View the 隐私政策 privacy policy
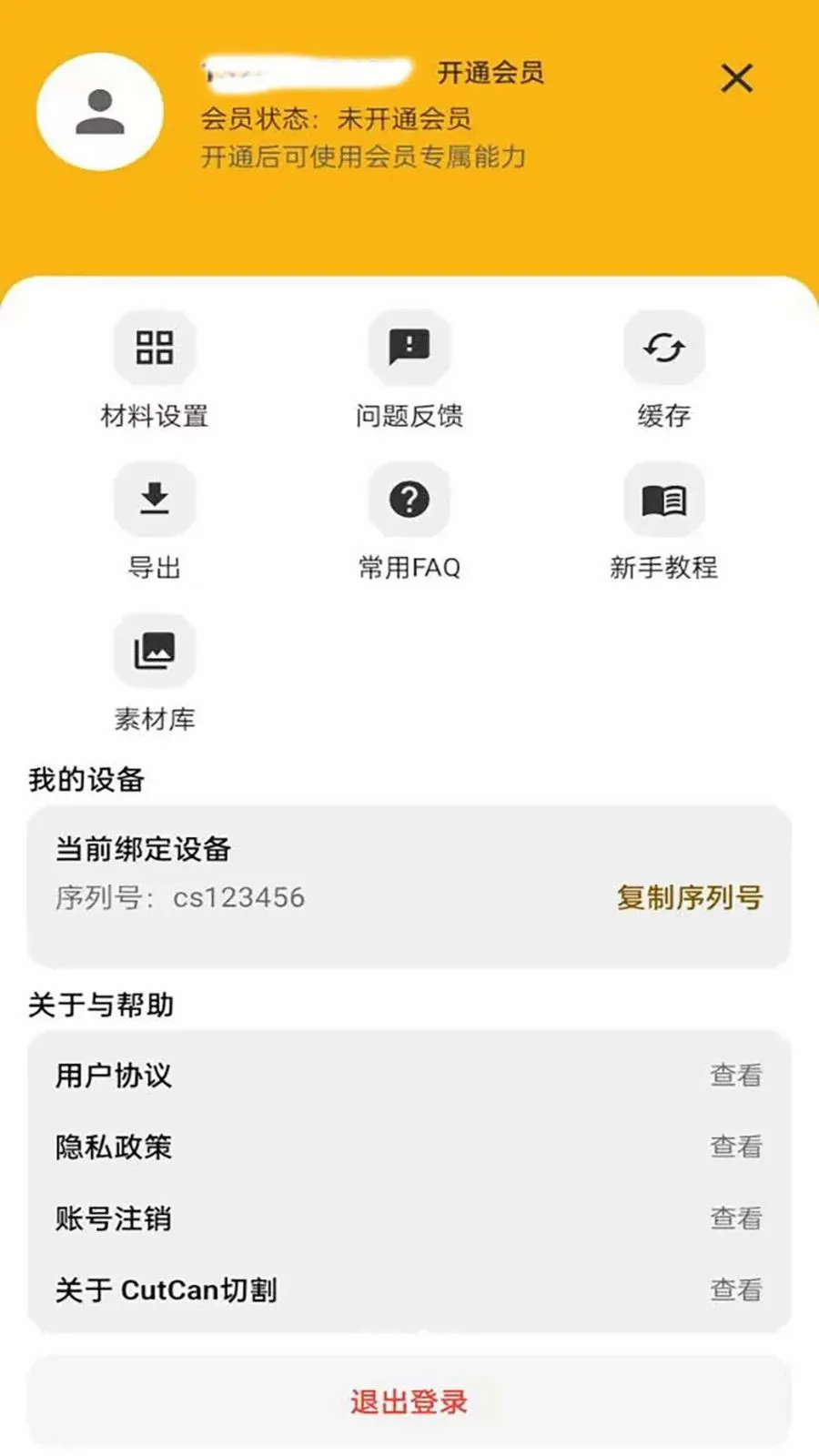This screenshot has width=819, height=1456. pos(409,1147)
